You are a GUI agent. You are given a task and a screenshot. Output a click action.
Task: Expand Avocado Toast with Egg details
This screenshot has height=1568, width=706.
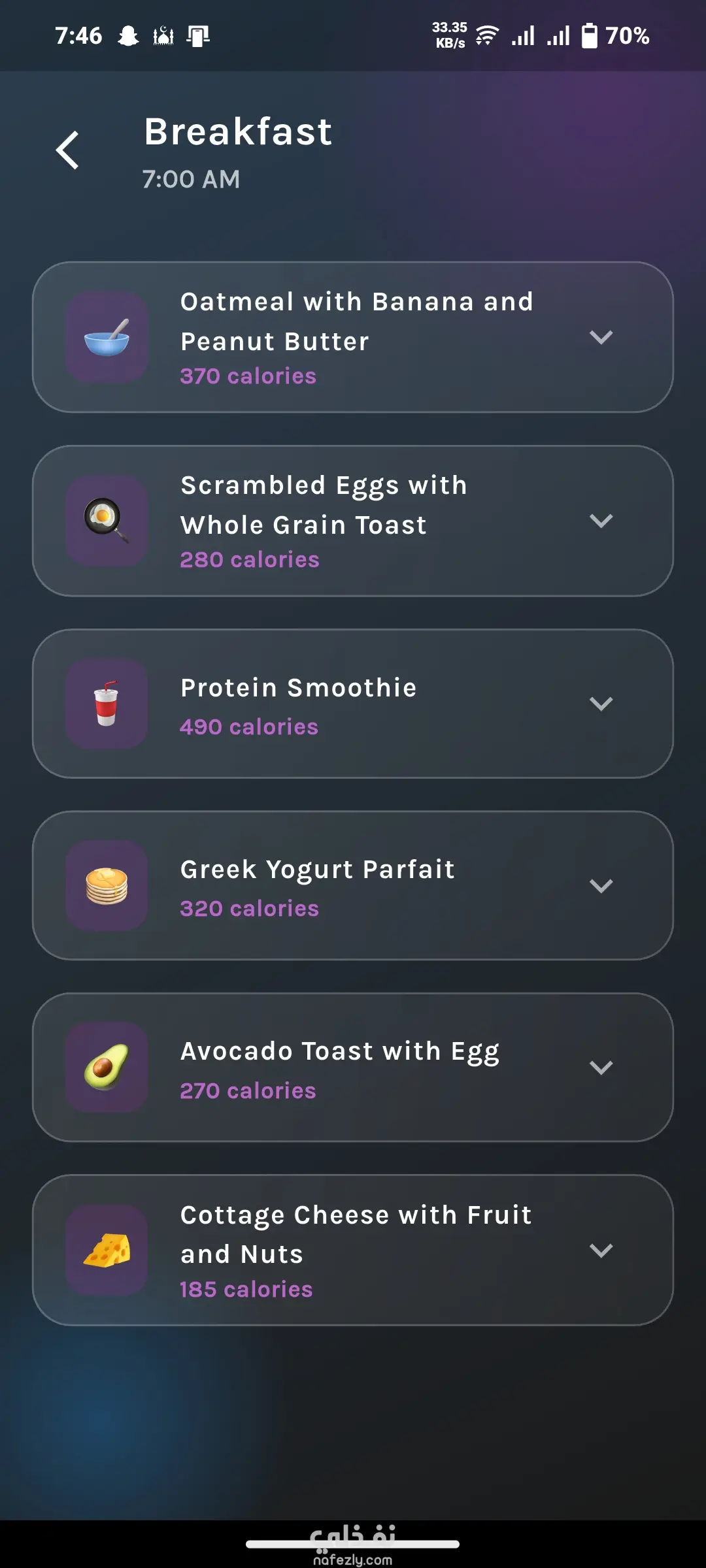601,1068
